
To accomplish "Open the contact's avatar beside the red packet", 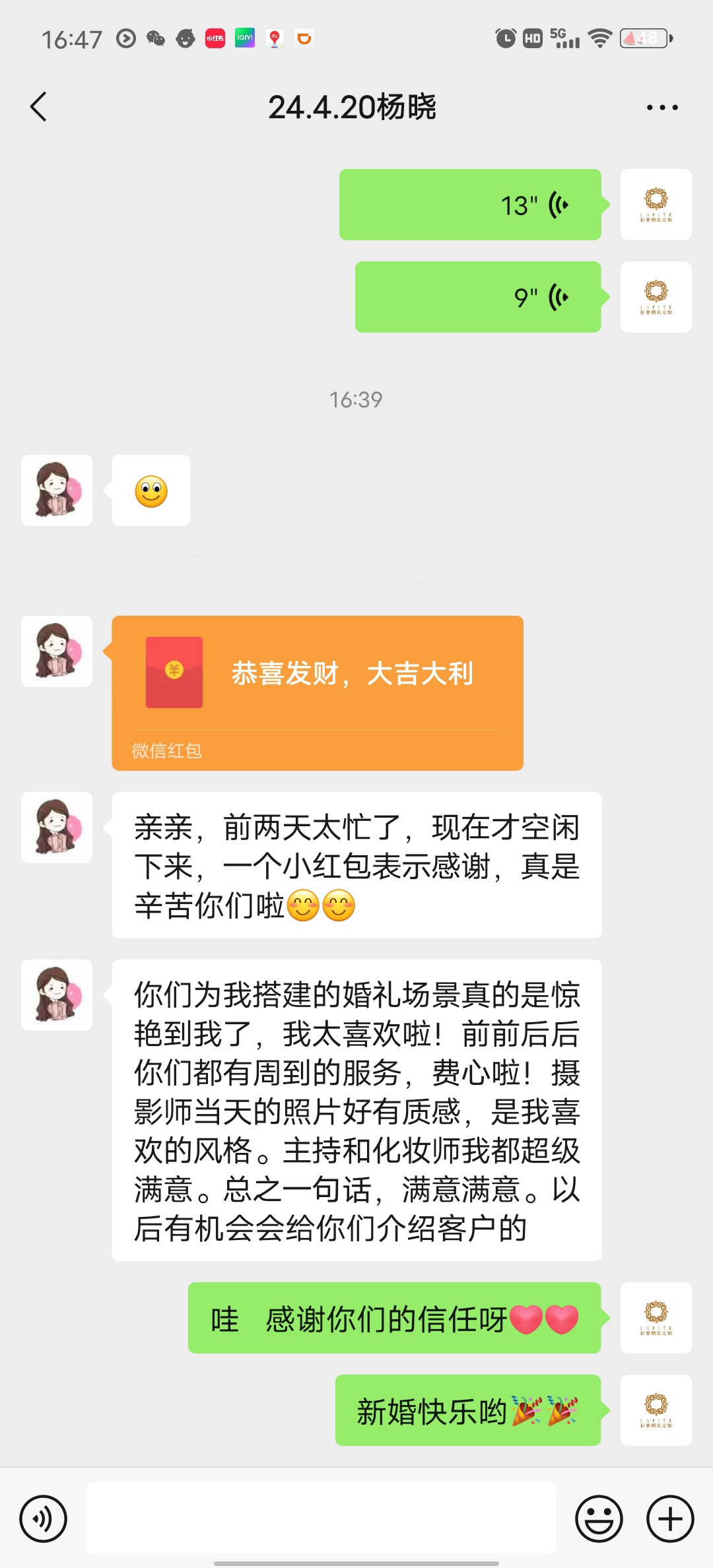I will pyautogui.click(x=57, y=651).
